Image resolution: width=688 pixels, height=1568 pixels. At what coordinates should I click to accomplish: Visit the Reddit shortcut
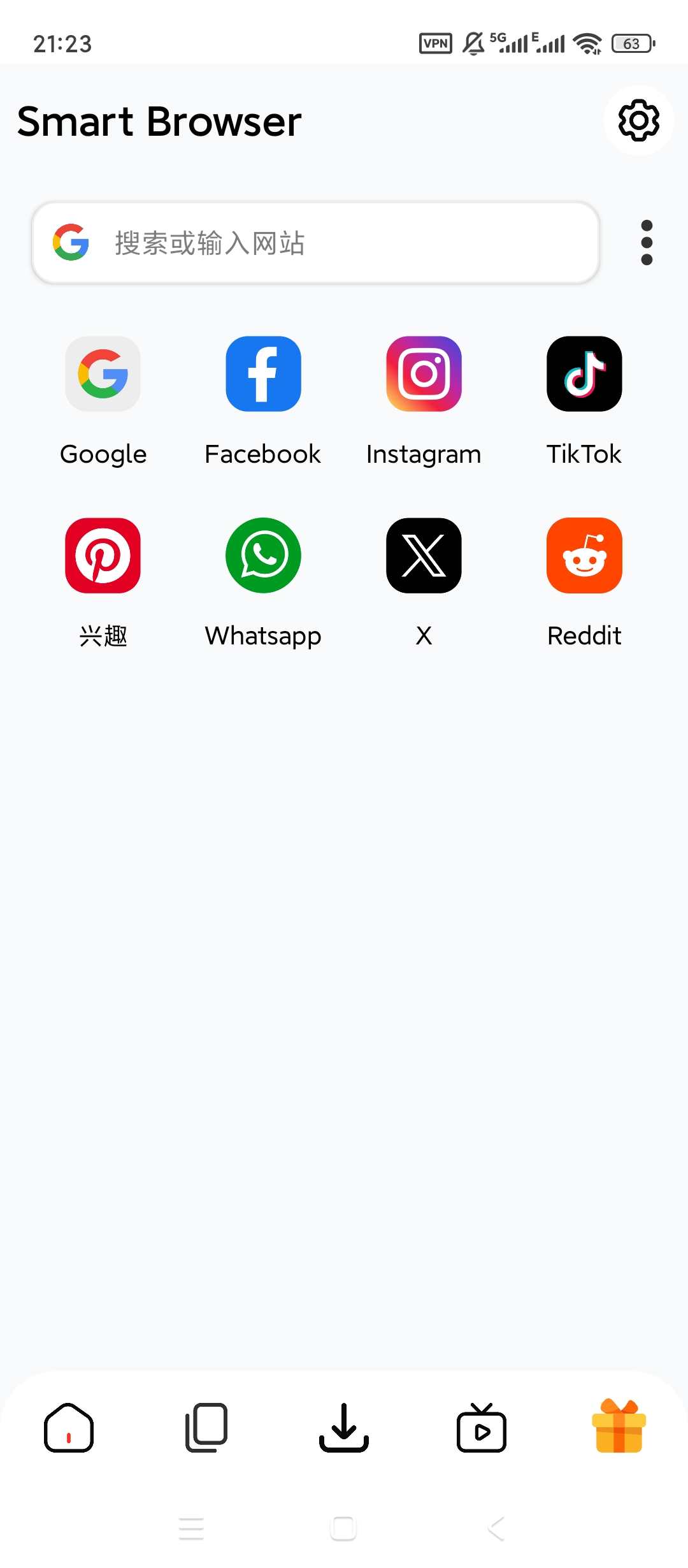(584, 556)
